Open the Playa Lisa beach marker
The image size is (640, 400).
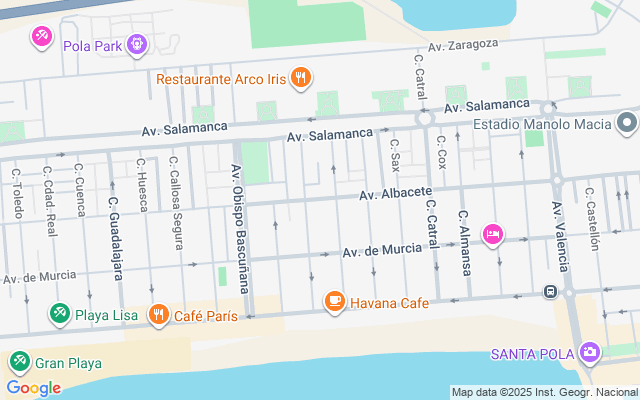(59, 315)
